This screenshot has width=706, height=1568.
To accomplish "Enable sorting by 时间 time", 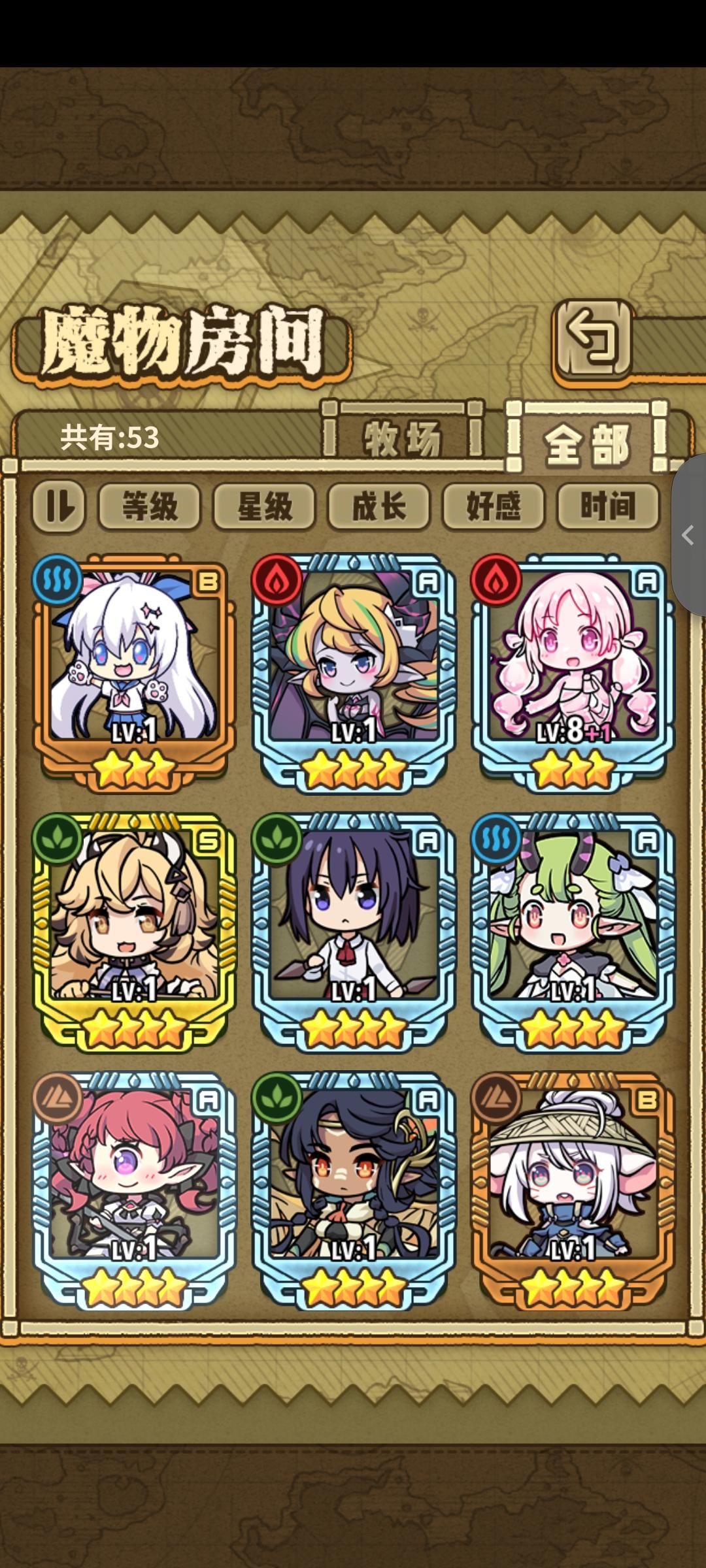I will (x=607, y=507).
